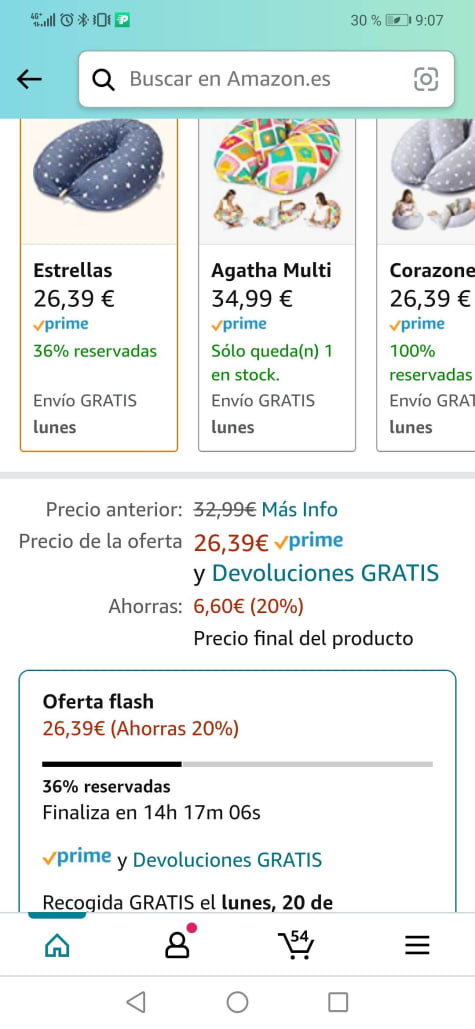The image size is (475, 1029).
Task: Open the shopping cart with 54 items
Action: (296, 944)
